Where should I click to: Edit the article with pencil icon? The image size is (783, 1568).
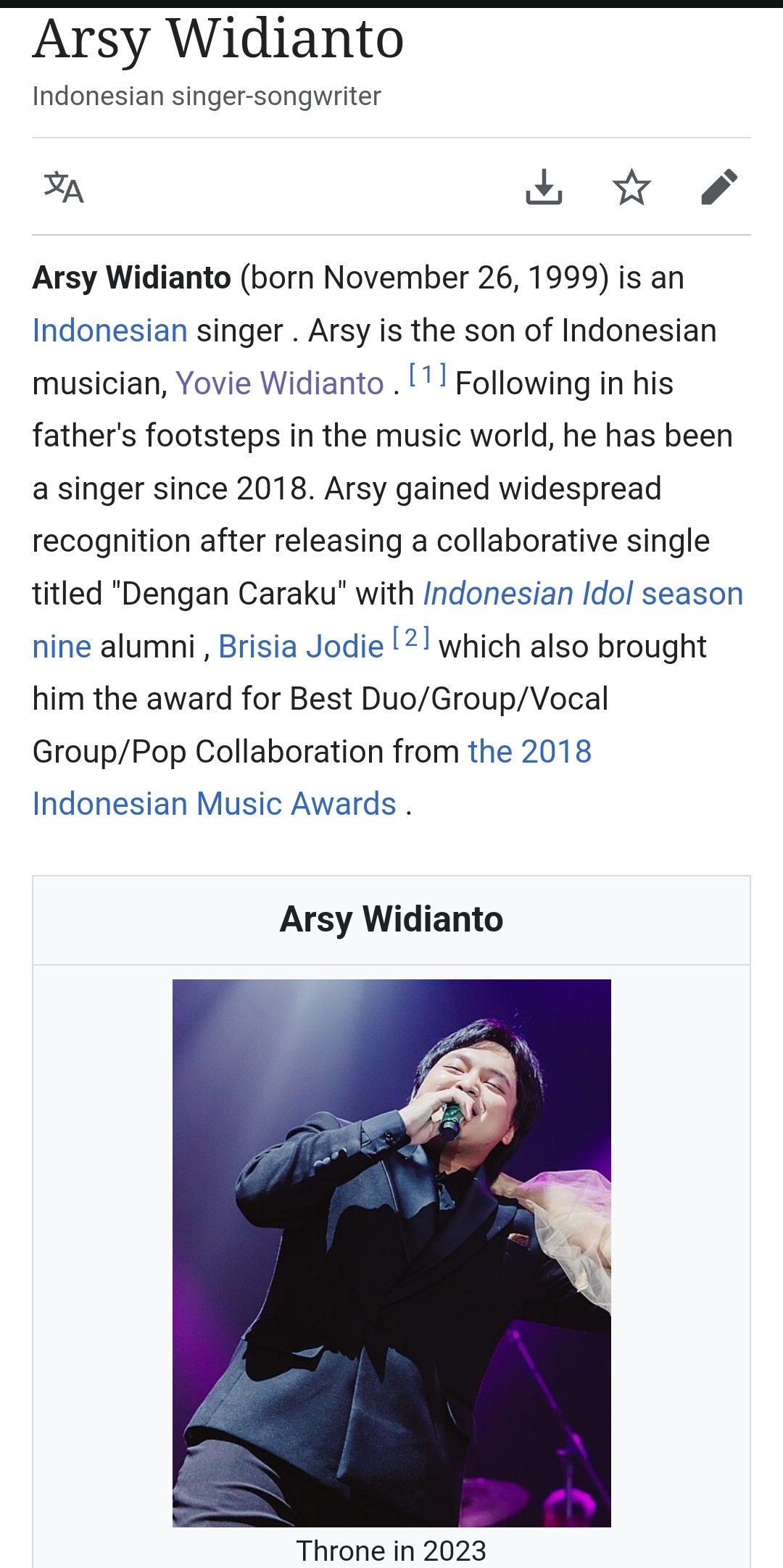[x=719, y=187]
